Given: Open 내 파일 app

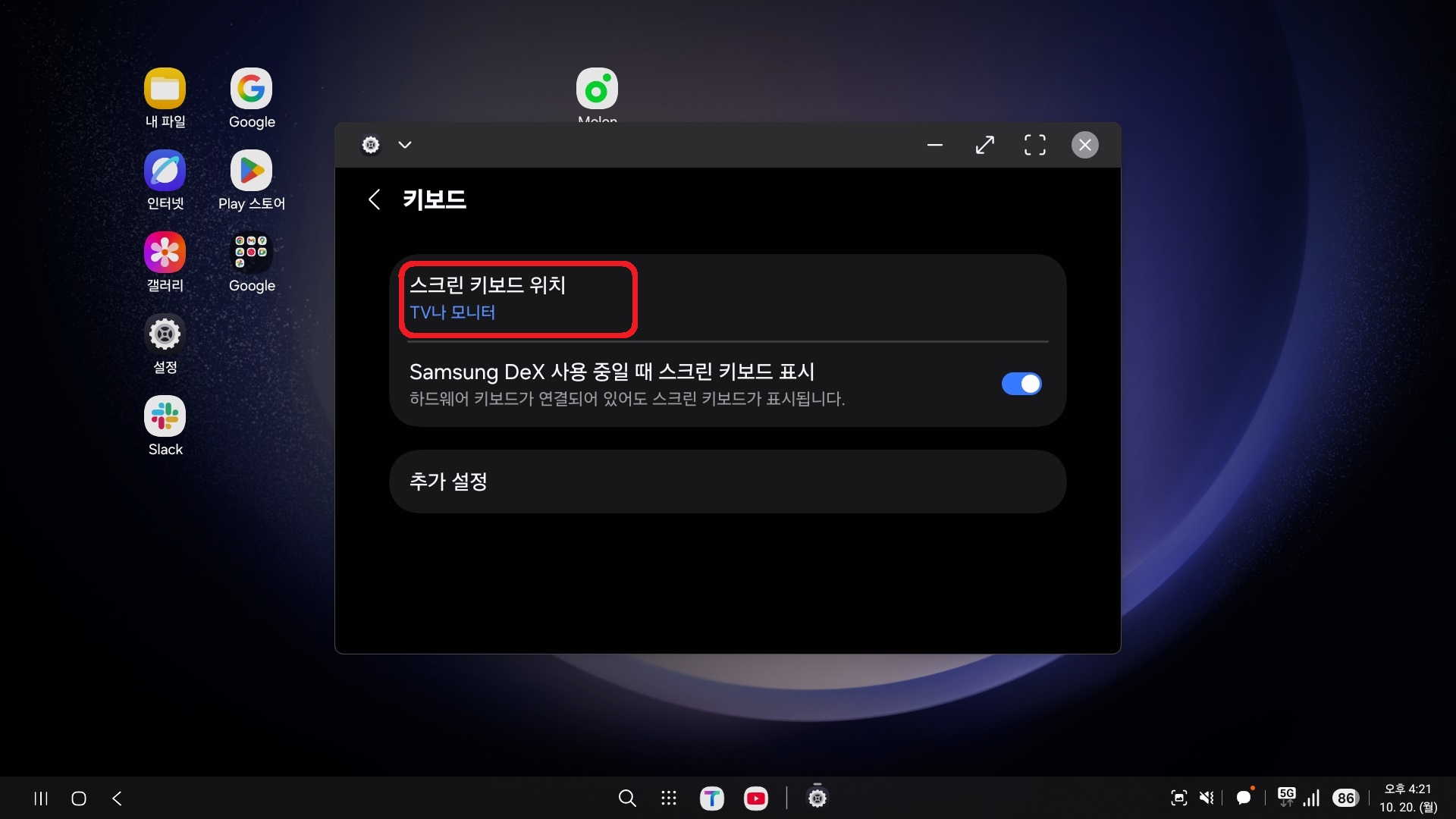Looking at the screenshot, I should (165, 89).
